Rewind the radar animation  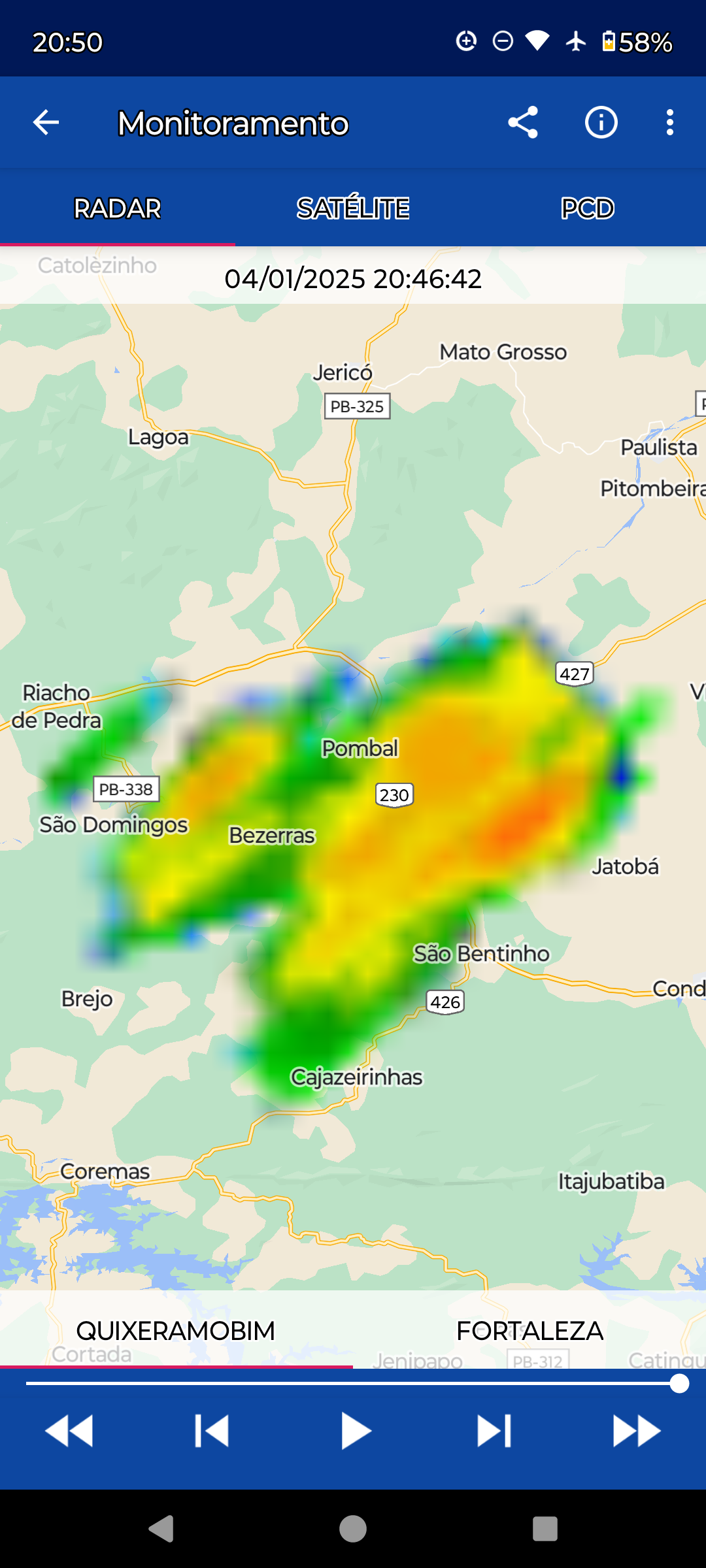(x=69, y=1431)
